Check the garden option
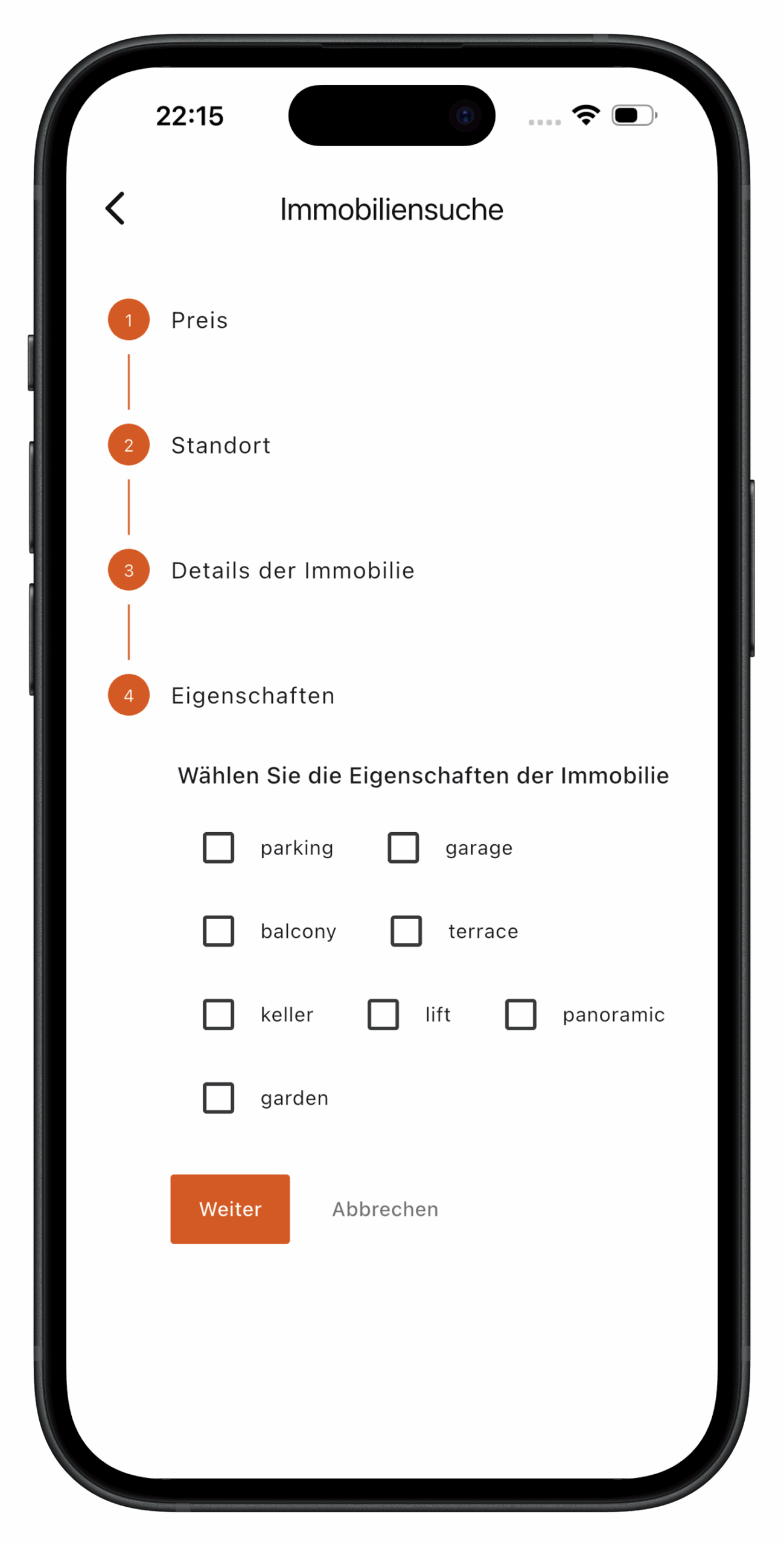This screenshot has height=1546, width=784. pos(218,1097)
